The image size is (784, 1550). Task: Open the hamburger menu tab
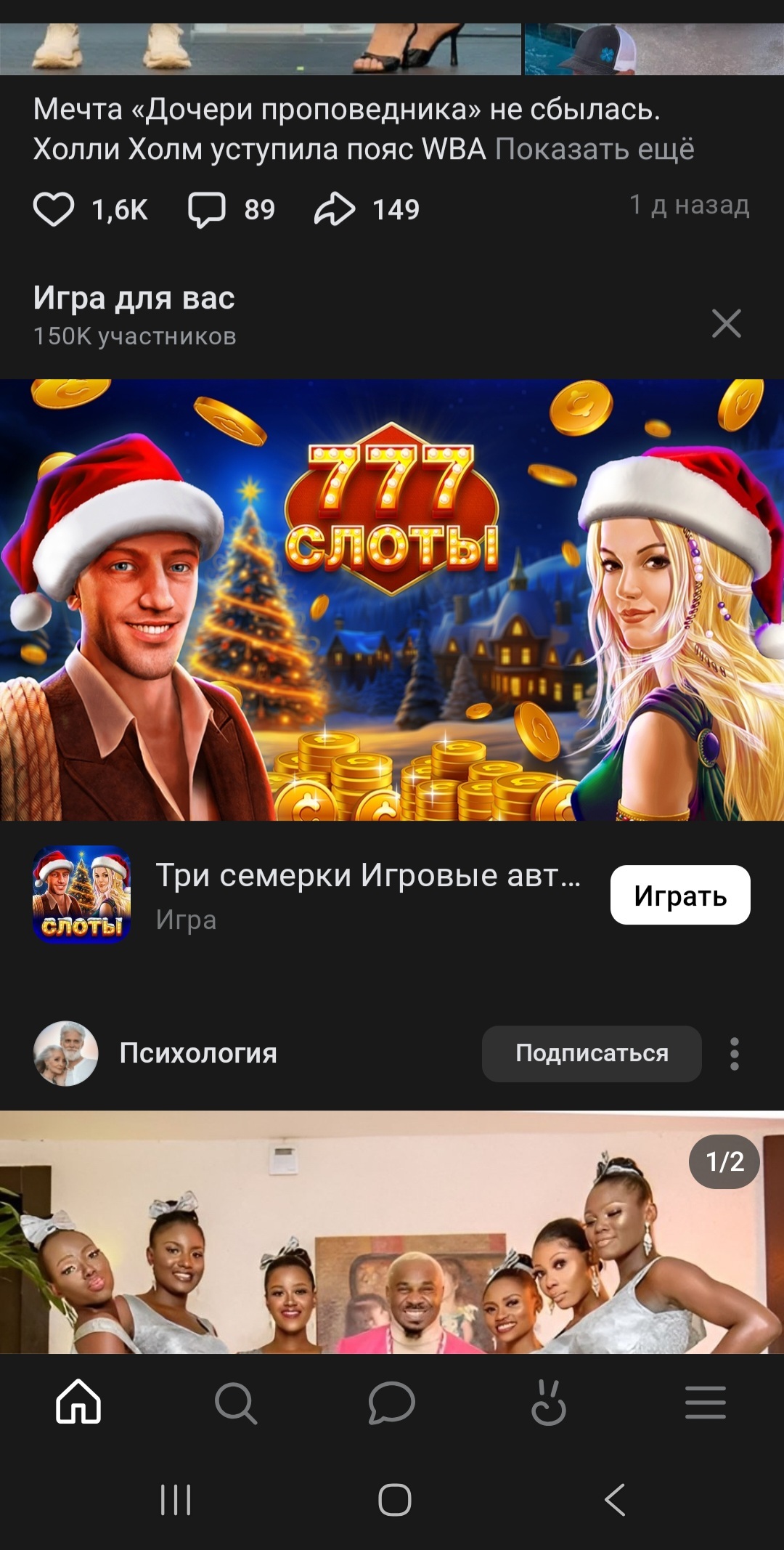tap(705, 1402)
